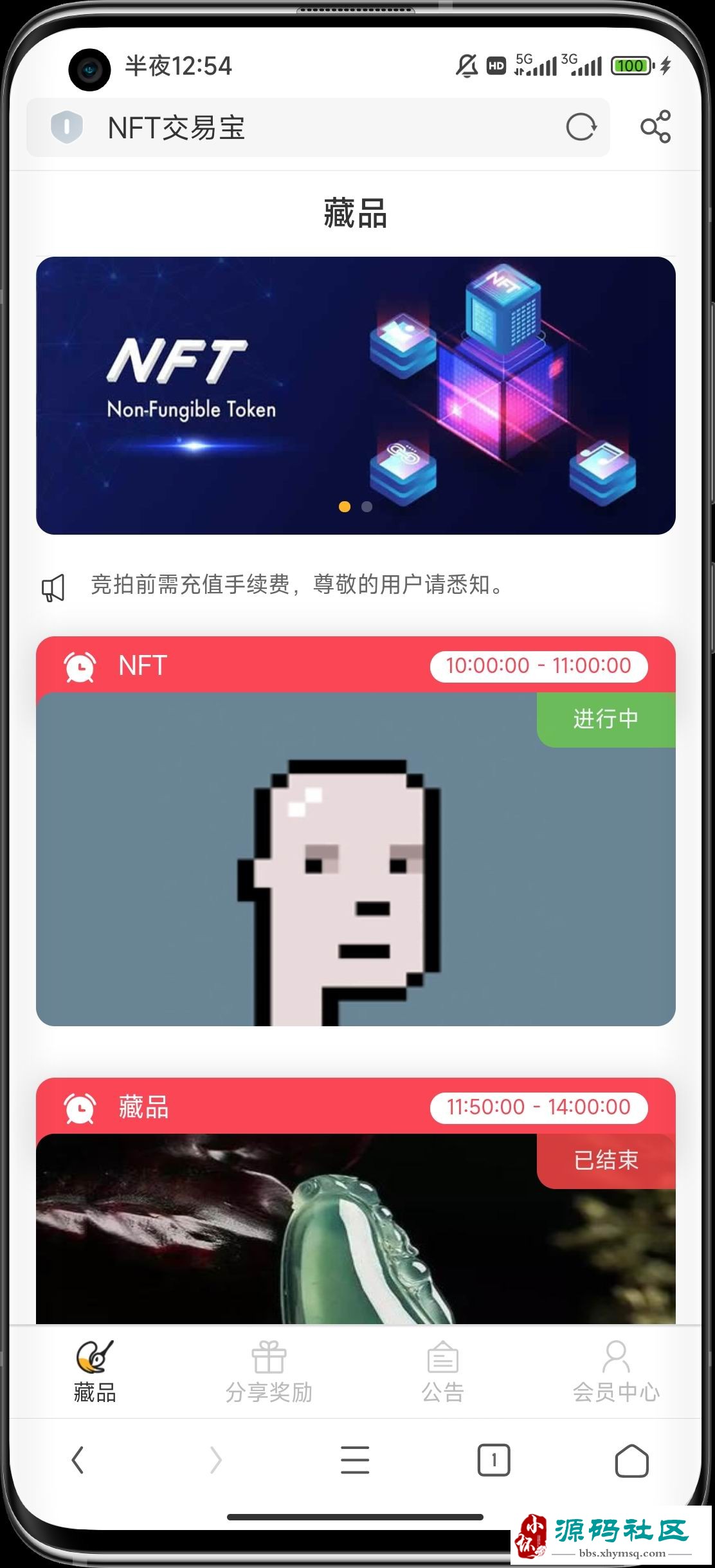715x1568 pixels.
Task: Open the browser tabs switcher
Action: (493, 1460)
